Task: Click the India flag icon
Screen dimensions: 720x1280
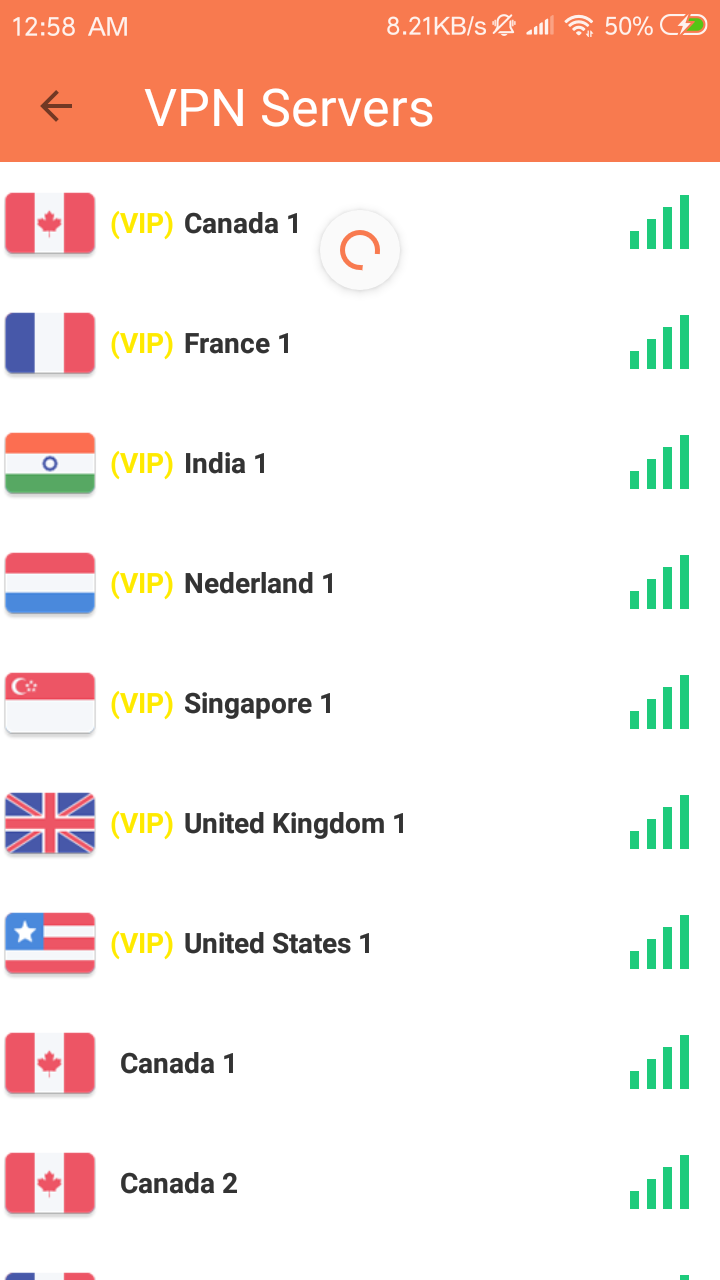Action: click(x=50, y=463)
